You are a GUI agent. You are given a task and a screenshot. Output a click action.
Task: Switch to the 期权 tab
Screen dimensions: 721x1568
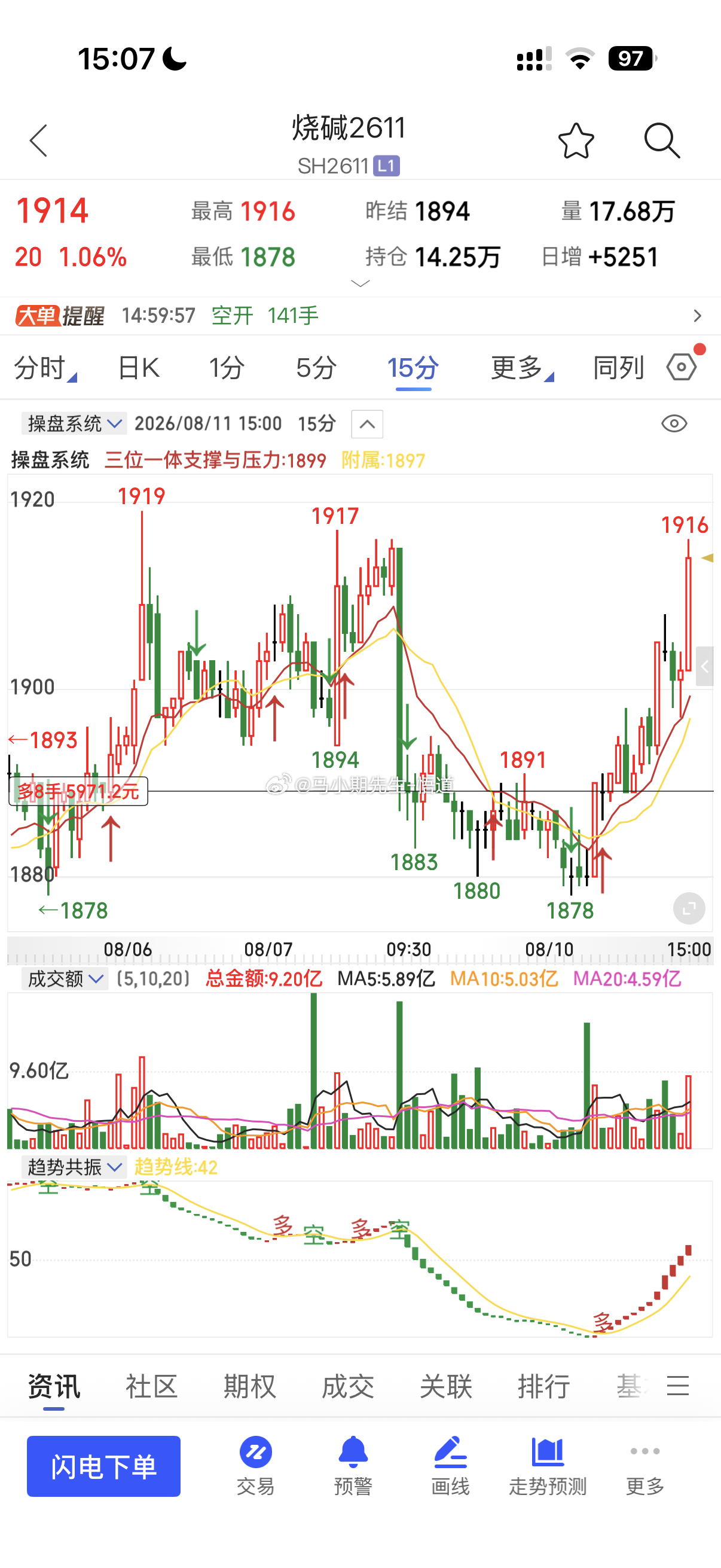point(249,1386)
